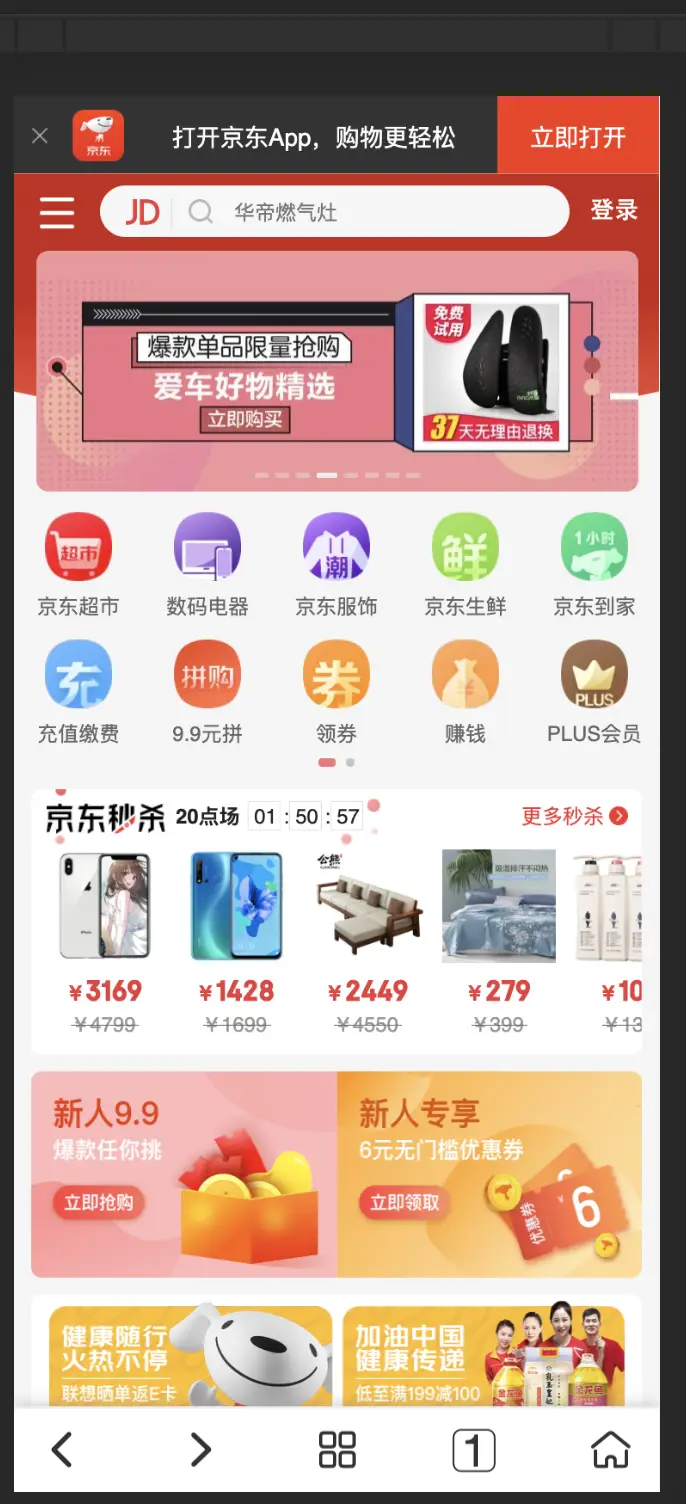686x1504 pixels.
Task: Open 充值缴费
Action: 78,692
